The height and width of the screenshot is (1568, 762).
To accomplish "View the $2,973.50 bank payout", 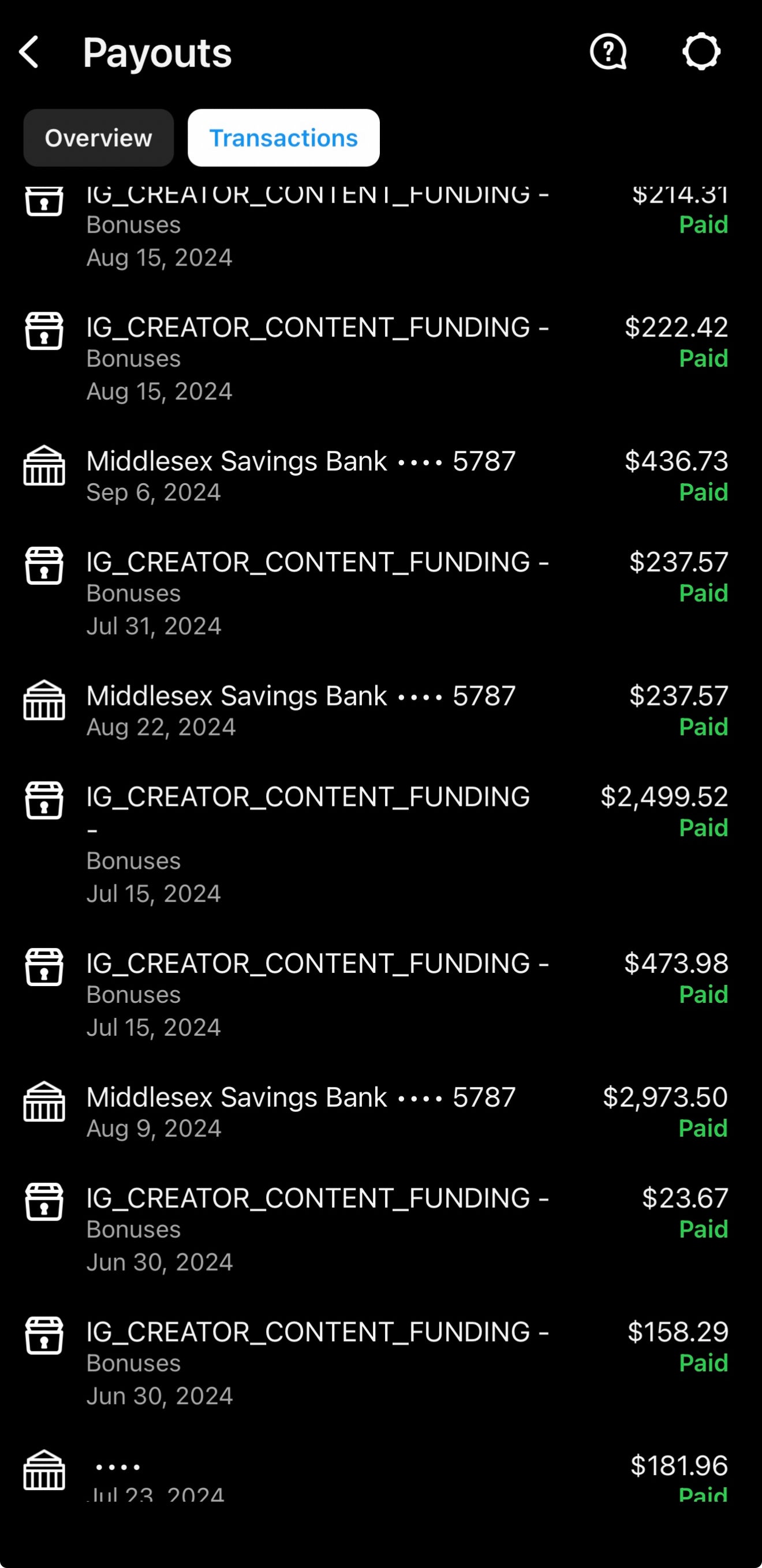I will coord(376,1111).
